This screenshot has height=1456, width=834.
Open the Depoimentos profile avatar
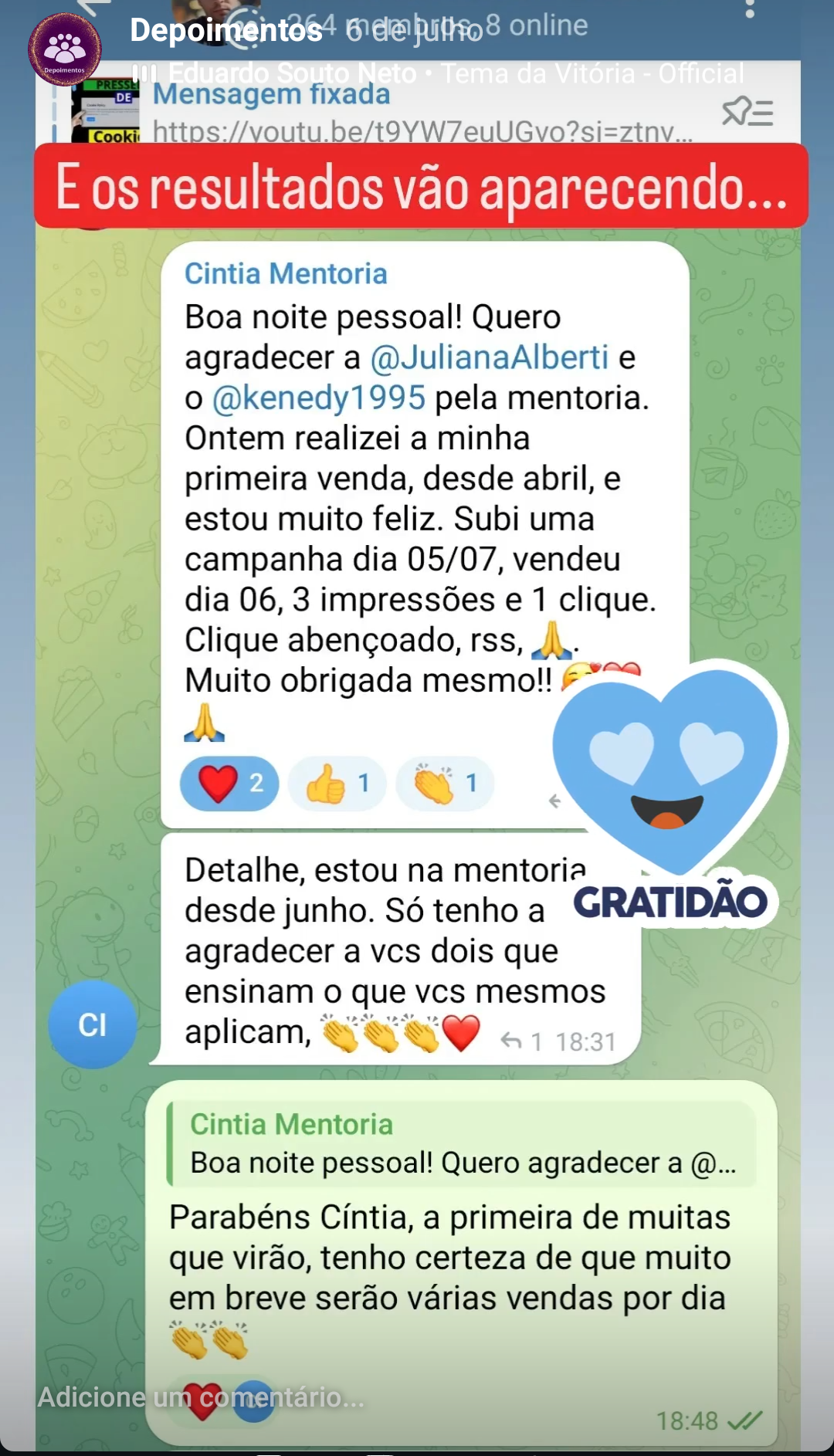click(64, 49)
